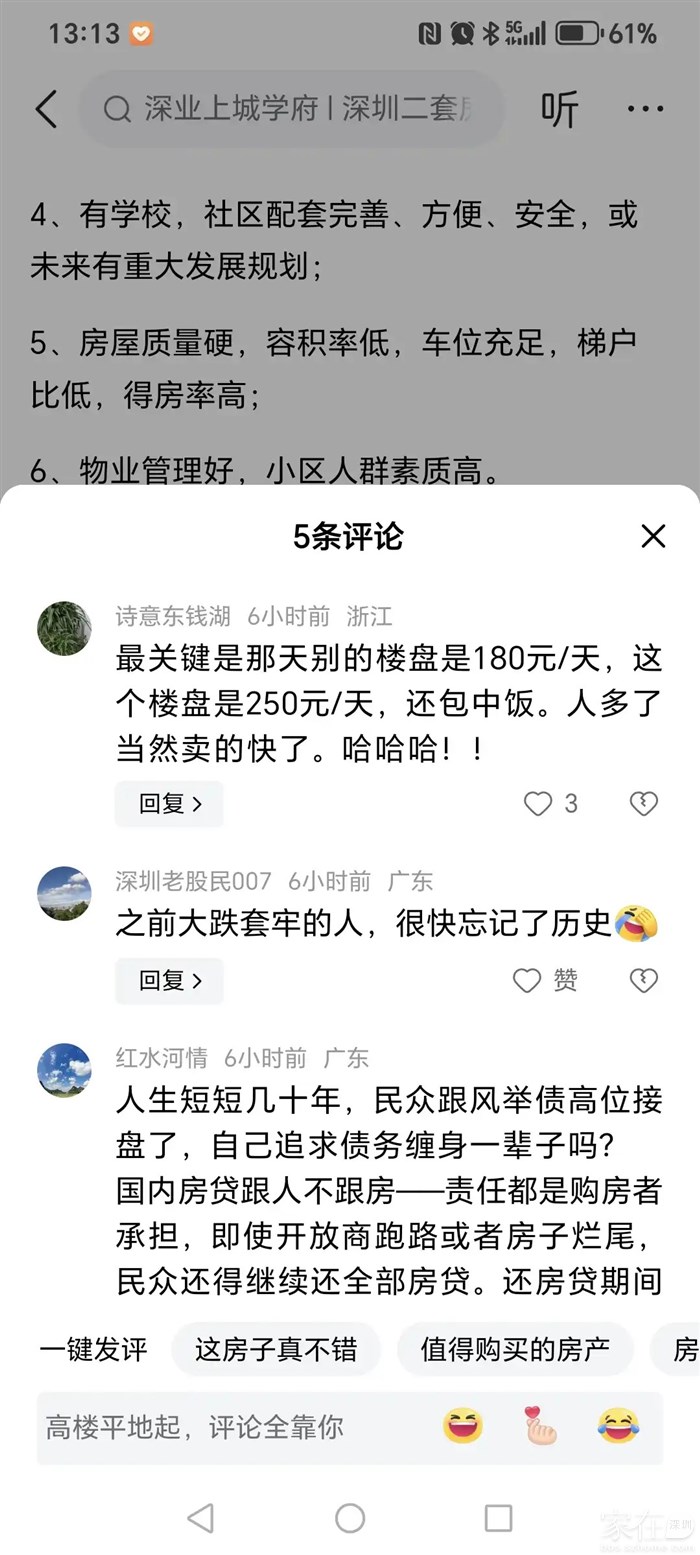Select quick comment 这房子真不错
The height and width of the screenshot is (1555, 700).
click(276, 1350)
